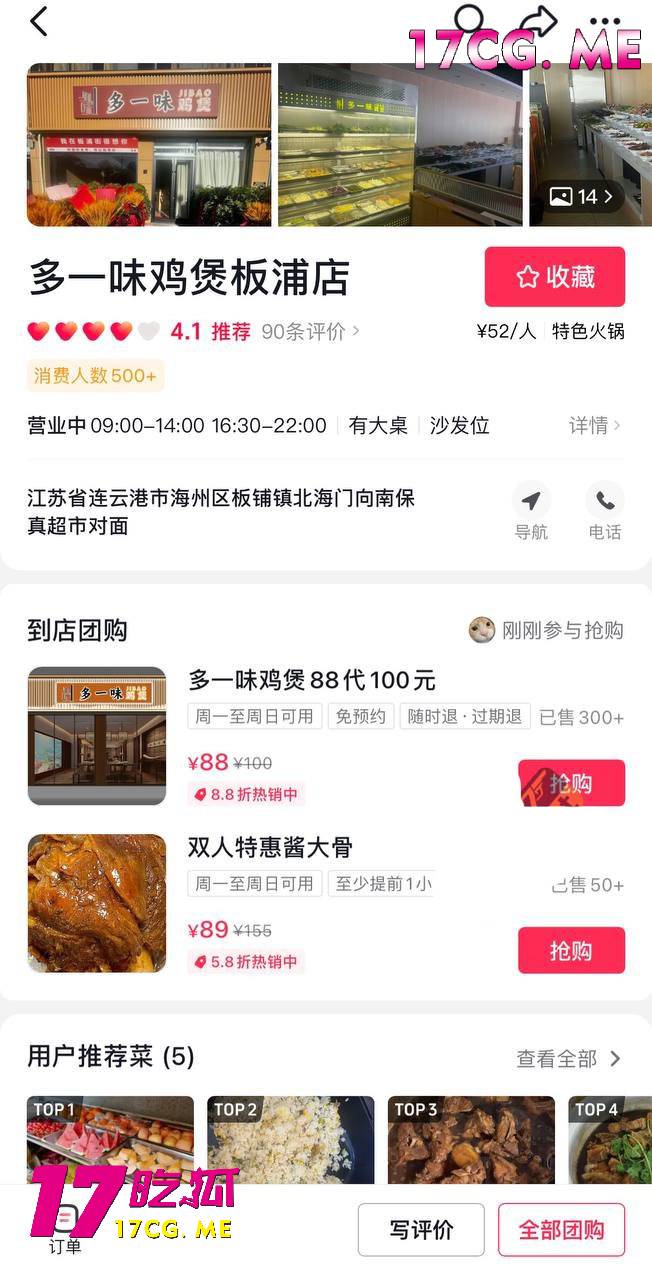The image size is (652, 1280).
Task: Grab the 多一味鸡煲 88代100元 deal
Action: (x=571, y=783)
